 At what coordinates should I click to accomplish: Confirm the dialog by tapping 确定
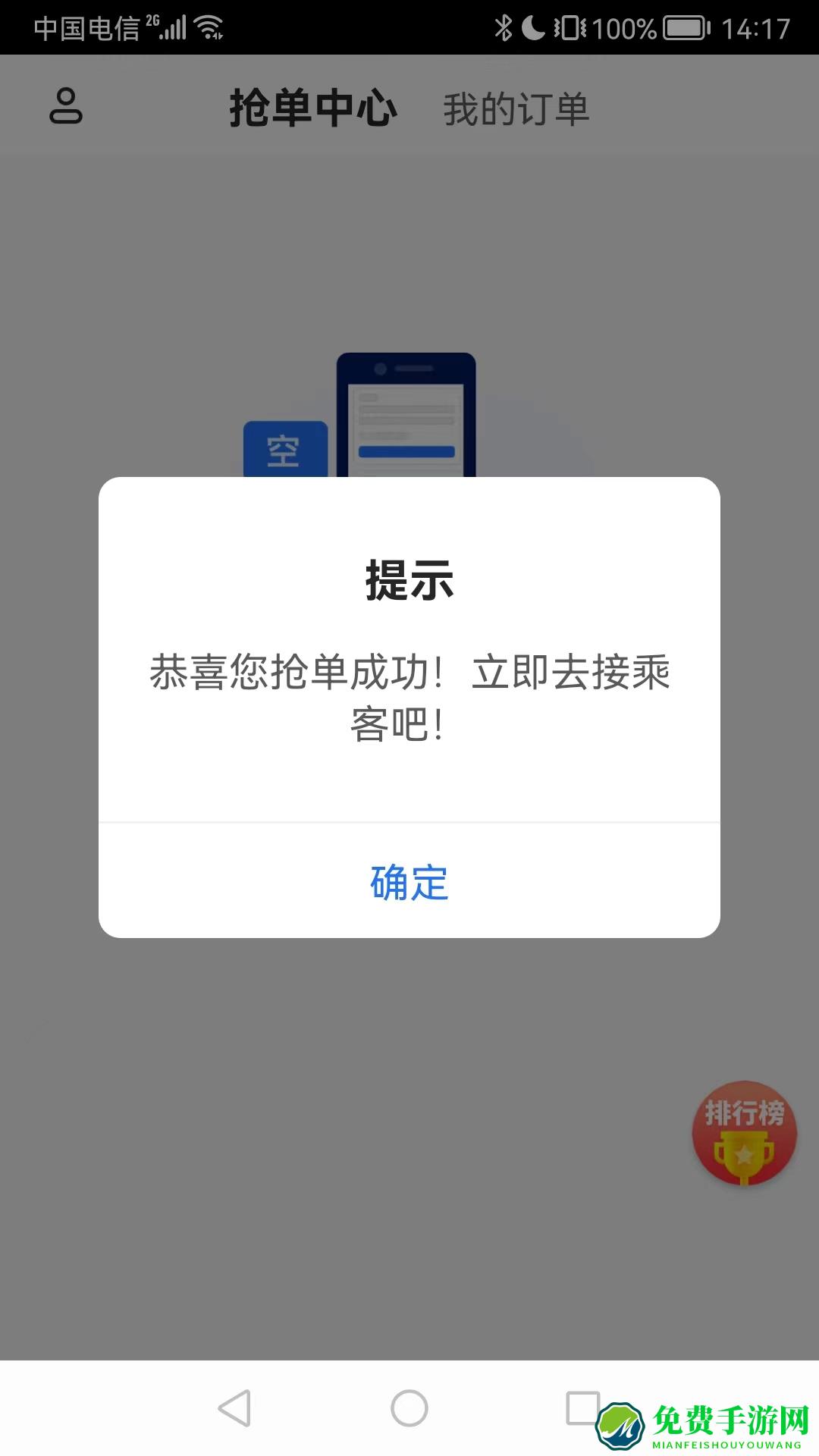point(408,883)
